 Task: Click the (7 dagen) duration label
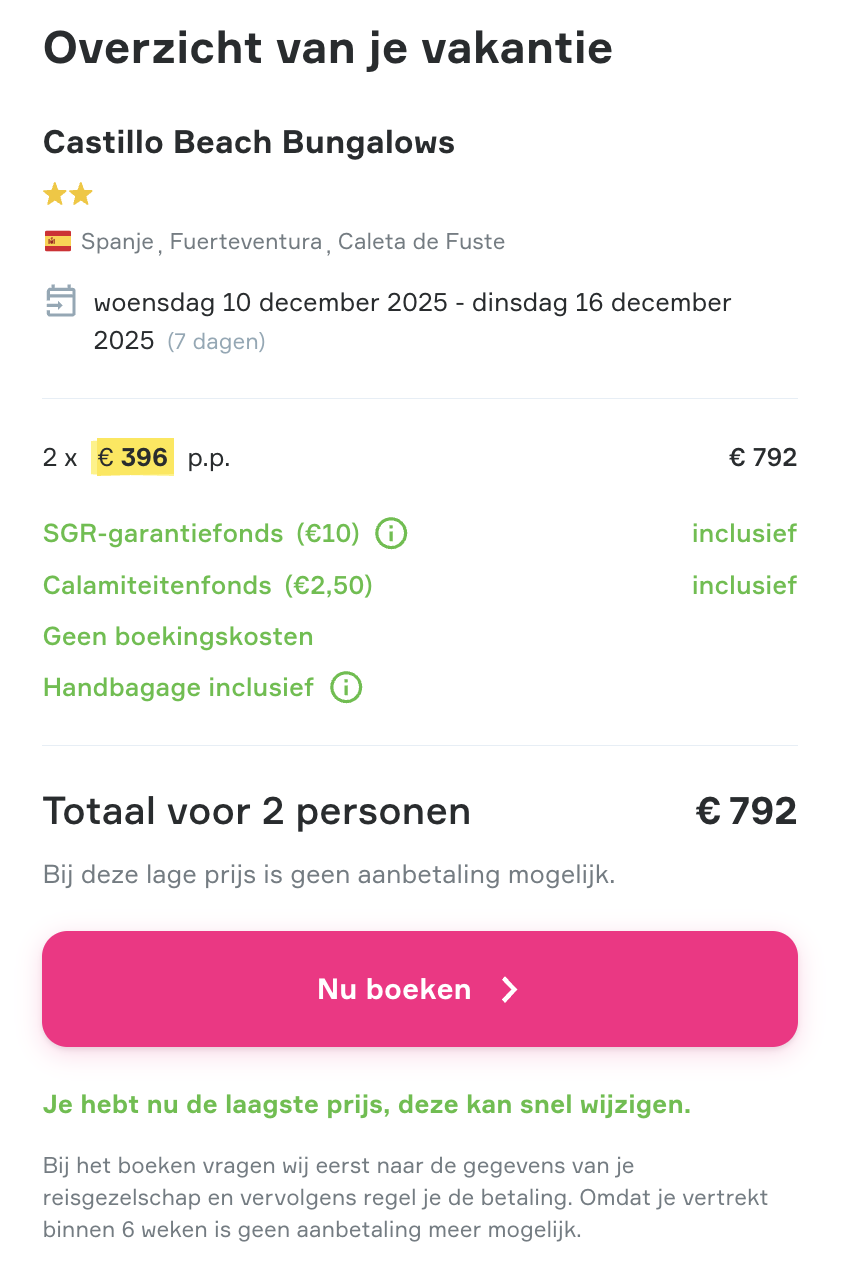pos(216,341)
